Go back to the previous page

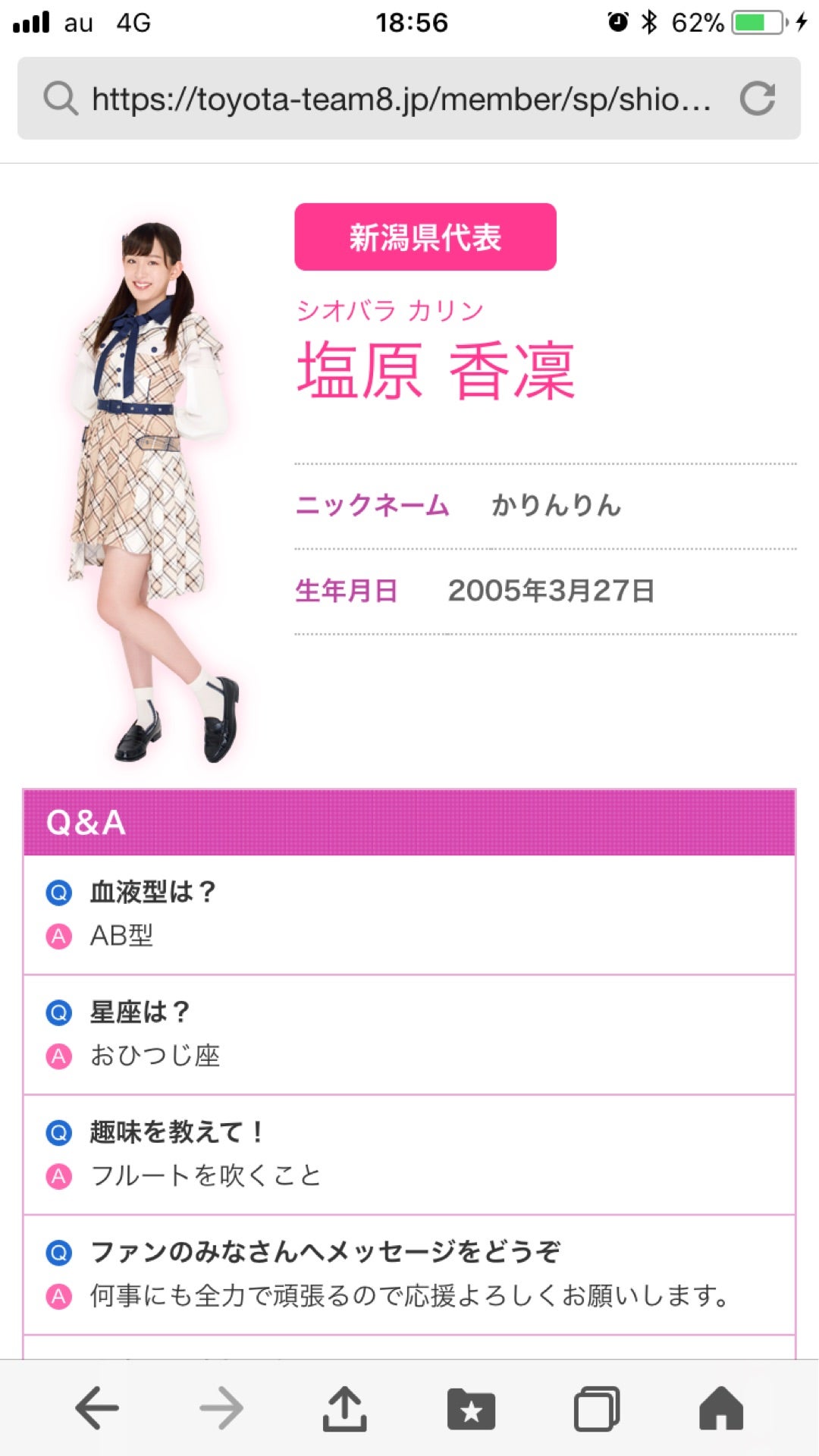pyautogui.click(x=97, y=1408)
